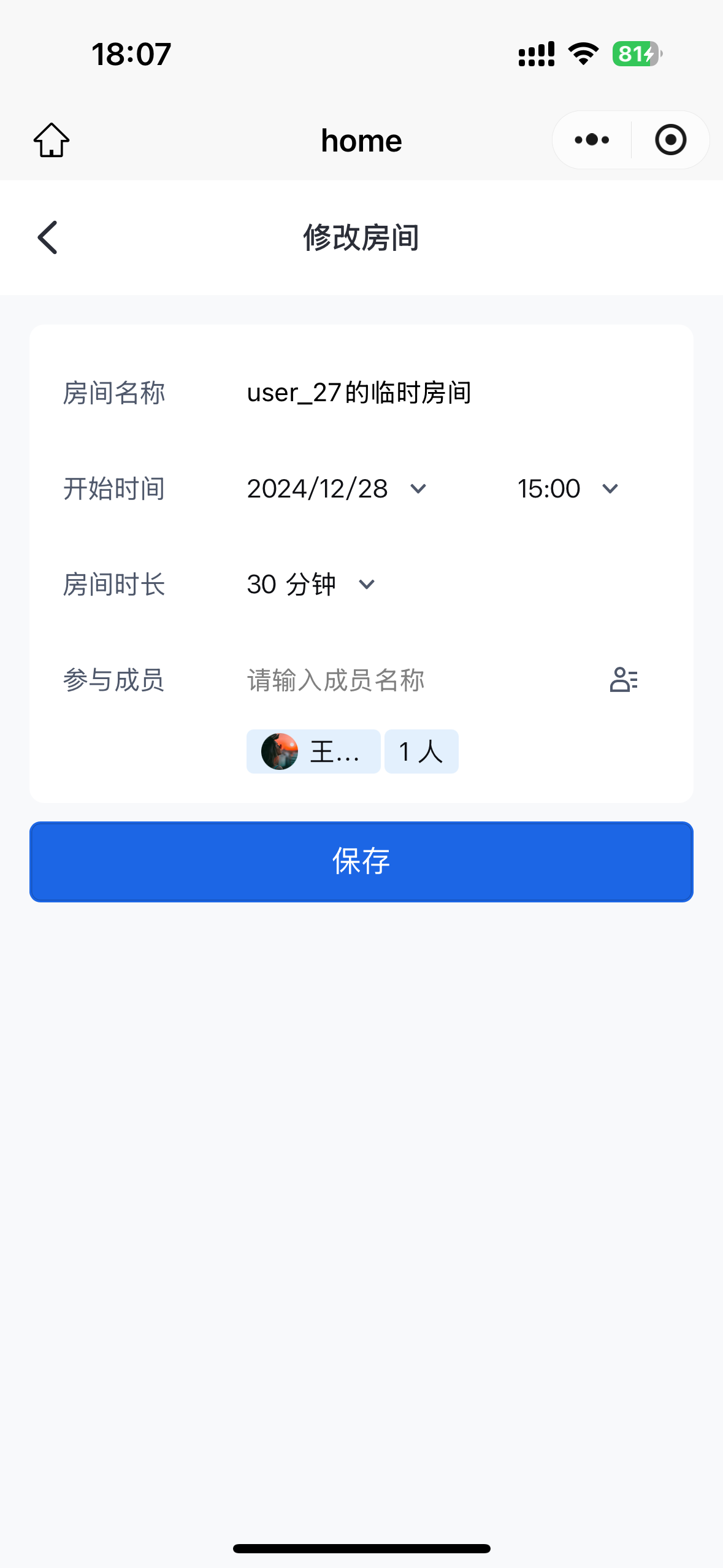Expand the 30 分钟 room duration dropdown
The image size is (723, 1568).
[311, 585]
